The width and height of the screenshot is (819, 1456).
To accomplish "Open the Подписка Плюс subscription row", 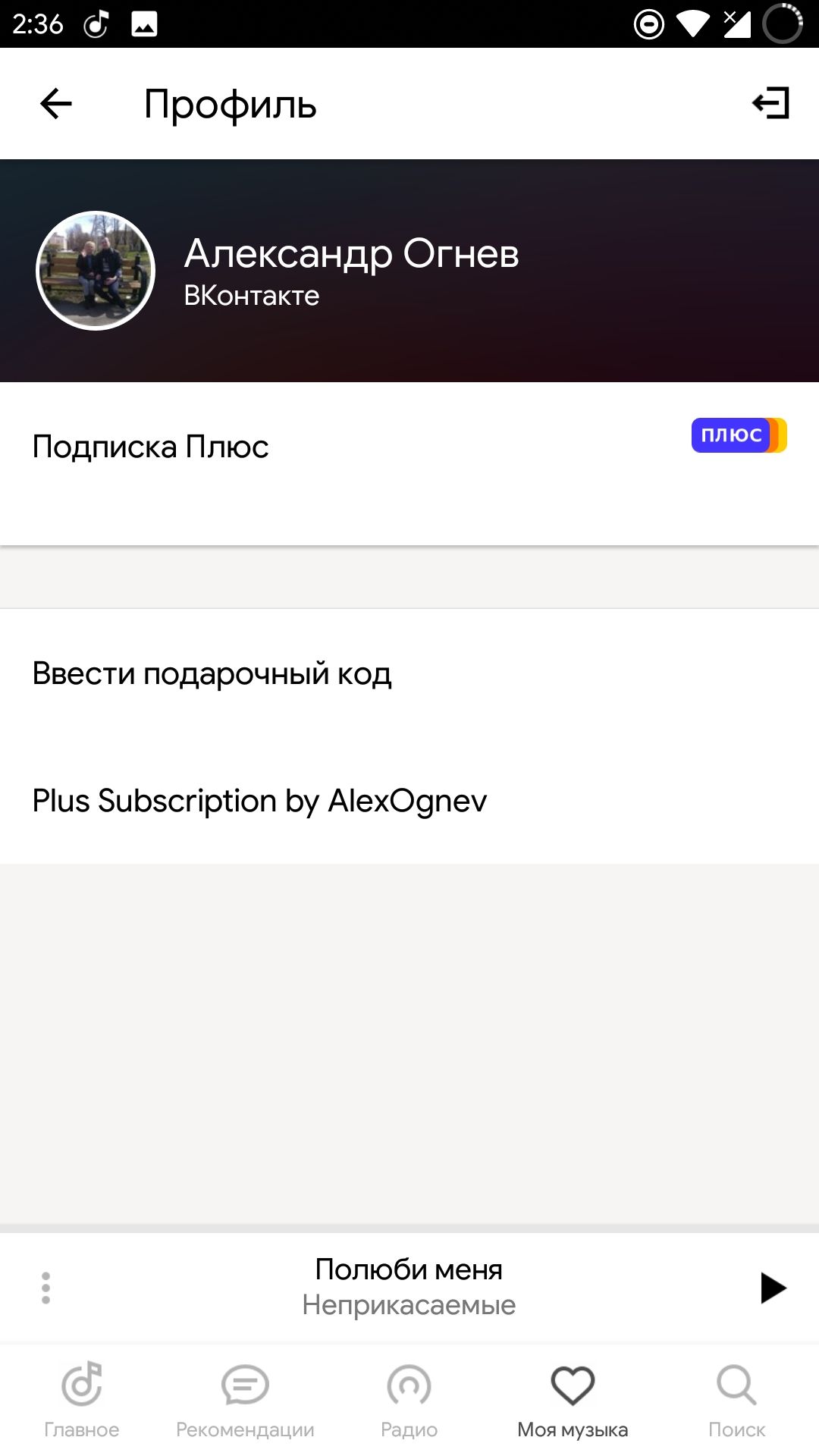I will pyautogui.click(x=409, y=447).
